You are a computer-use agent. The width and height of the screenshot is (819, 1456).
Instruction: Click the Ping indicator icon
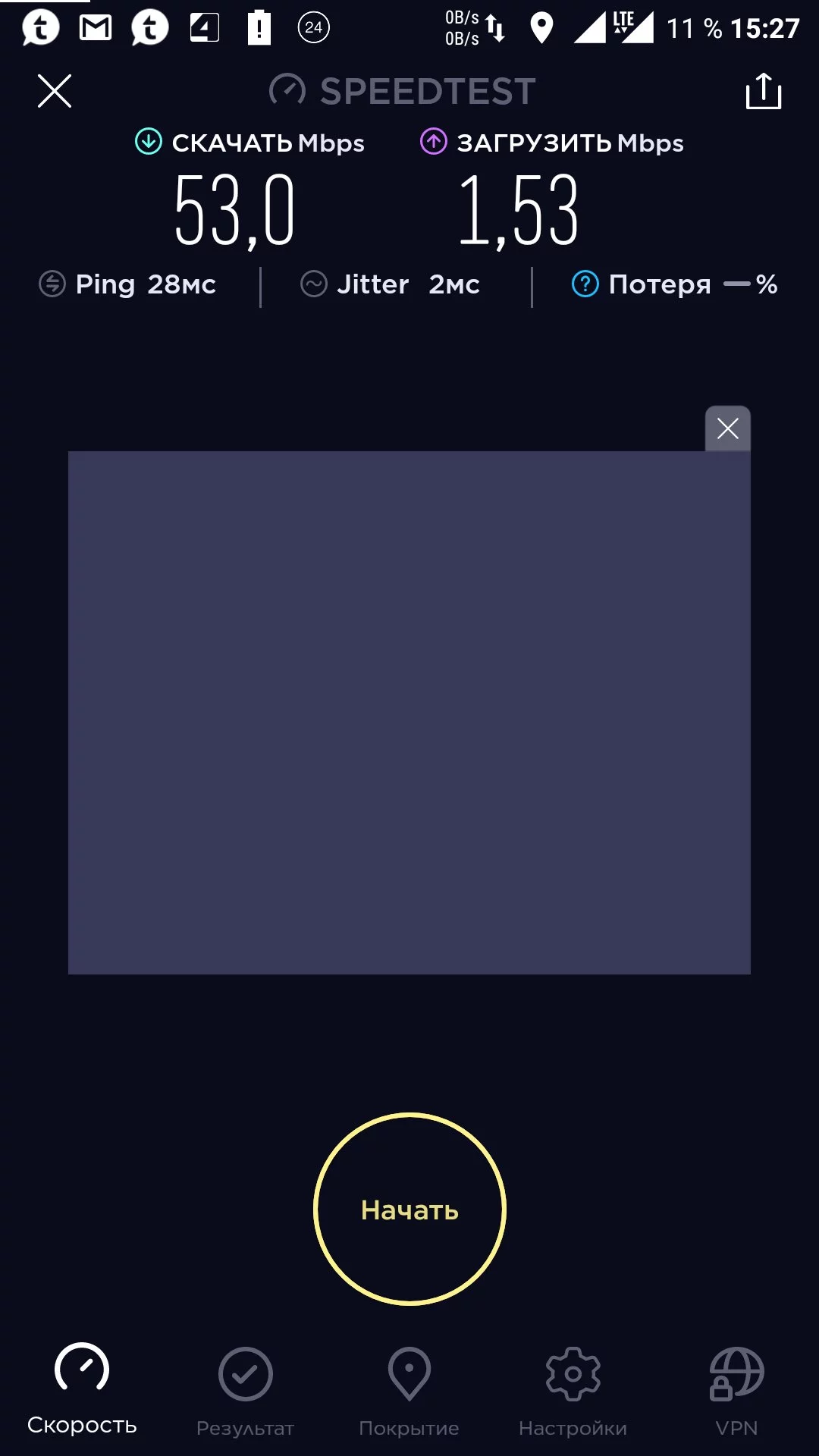(x=50, y=284)
